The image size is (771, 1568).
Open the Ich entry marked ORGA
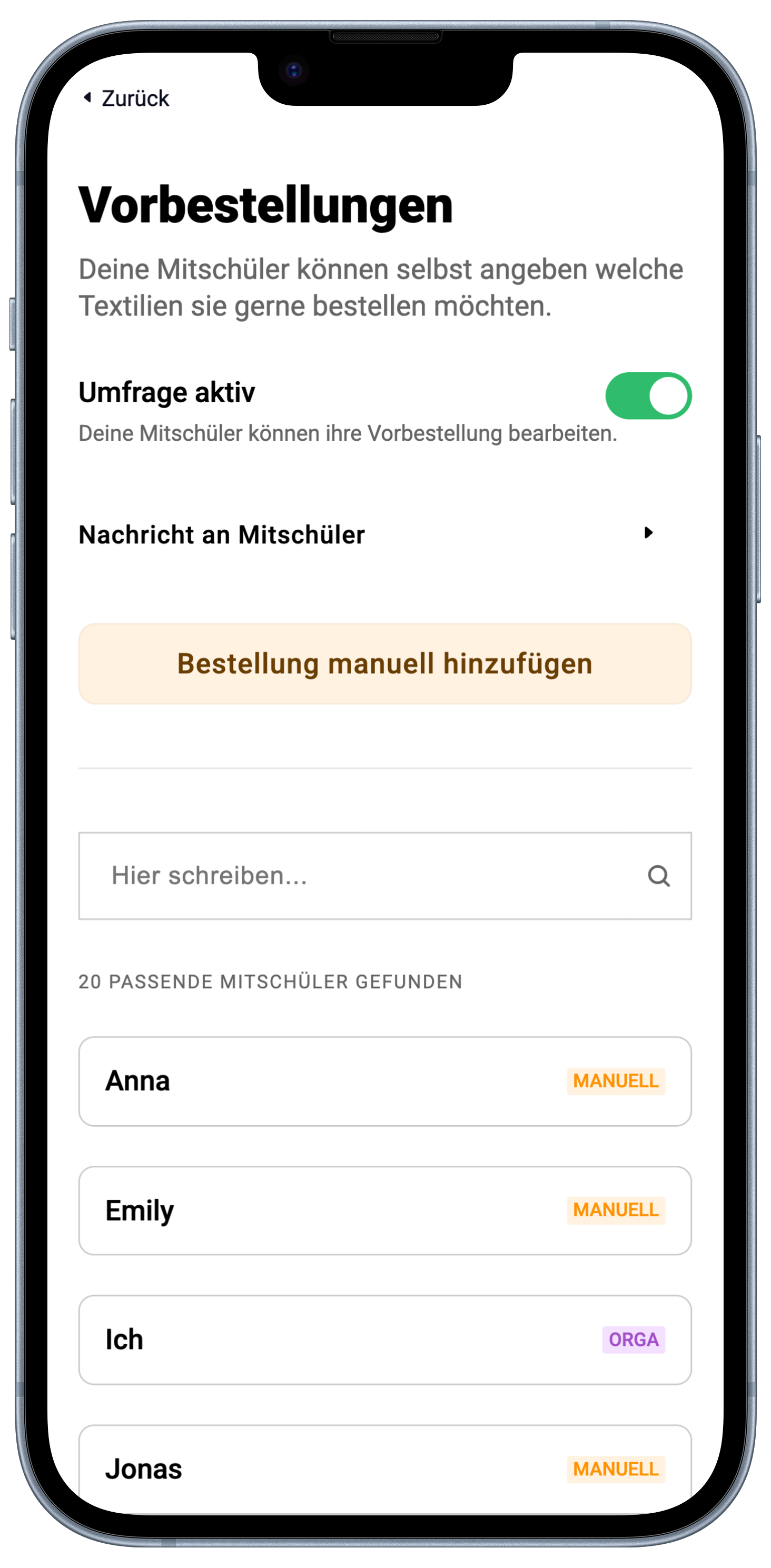coord(385,1339)
